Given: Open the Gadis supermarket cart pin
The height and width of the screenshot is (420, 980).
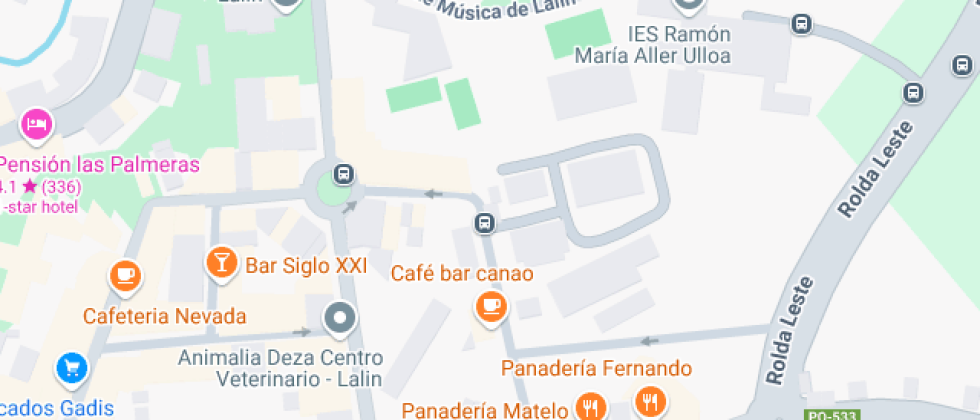Looking at the screenshot, I should (x=72, y=368).
